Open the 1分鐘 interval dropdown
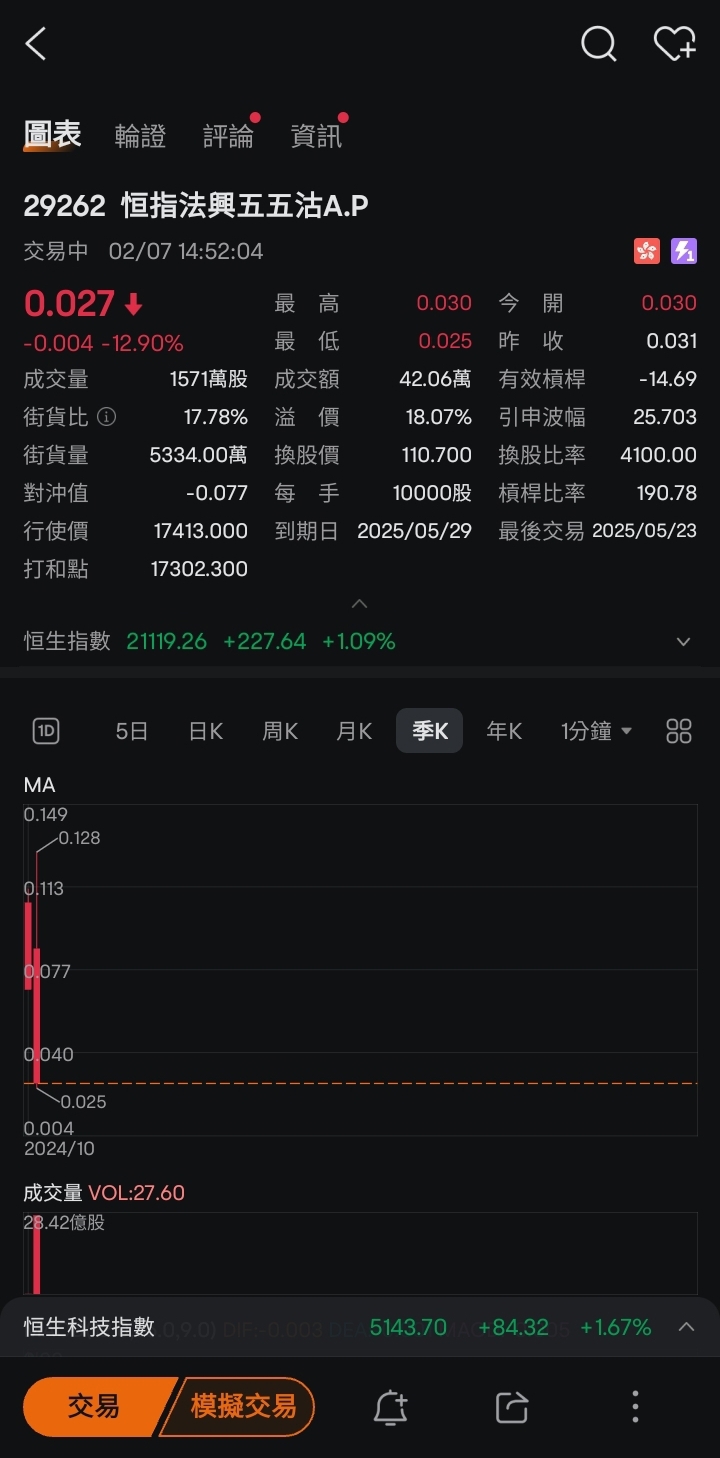 click(x=596, y=731)
